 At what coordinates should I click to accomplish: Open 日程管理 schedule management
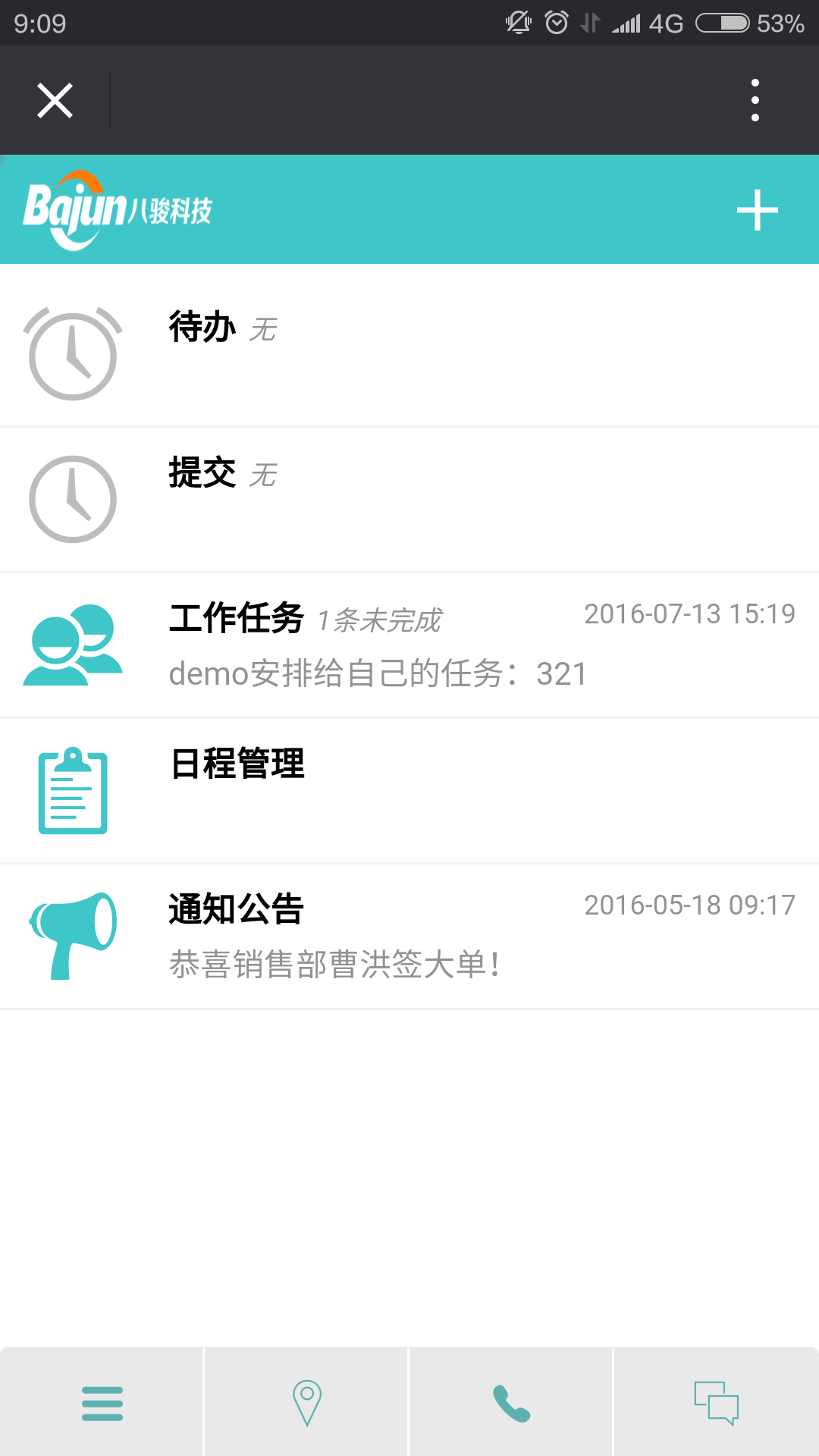tap(409, 790)
